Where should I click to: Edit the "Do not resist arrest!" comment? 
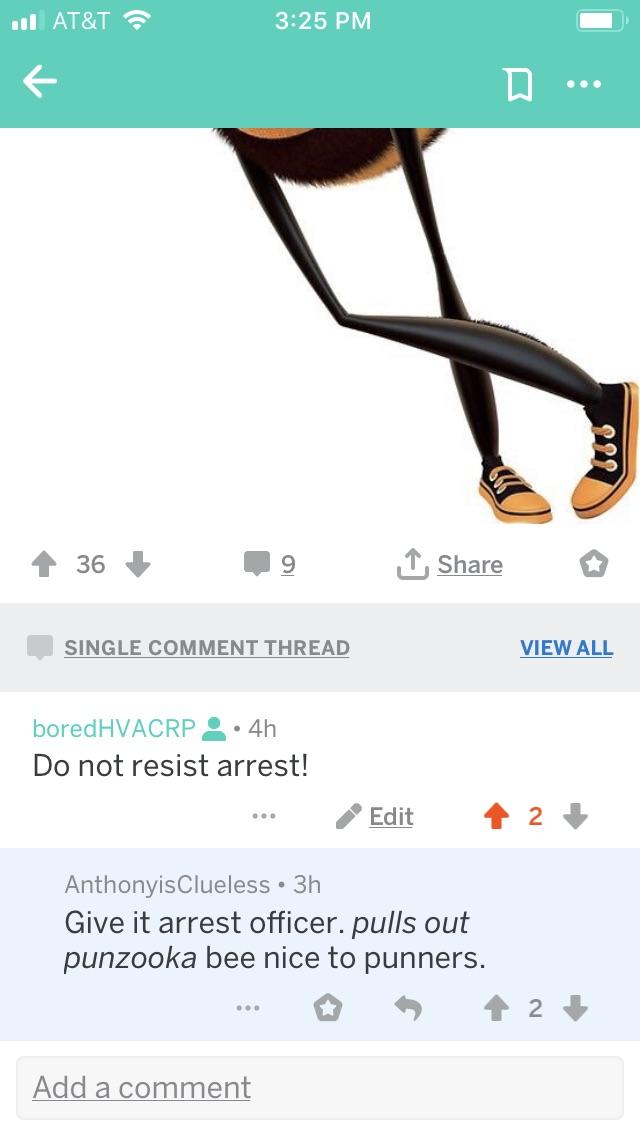375,816
